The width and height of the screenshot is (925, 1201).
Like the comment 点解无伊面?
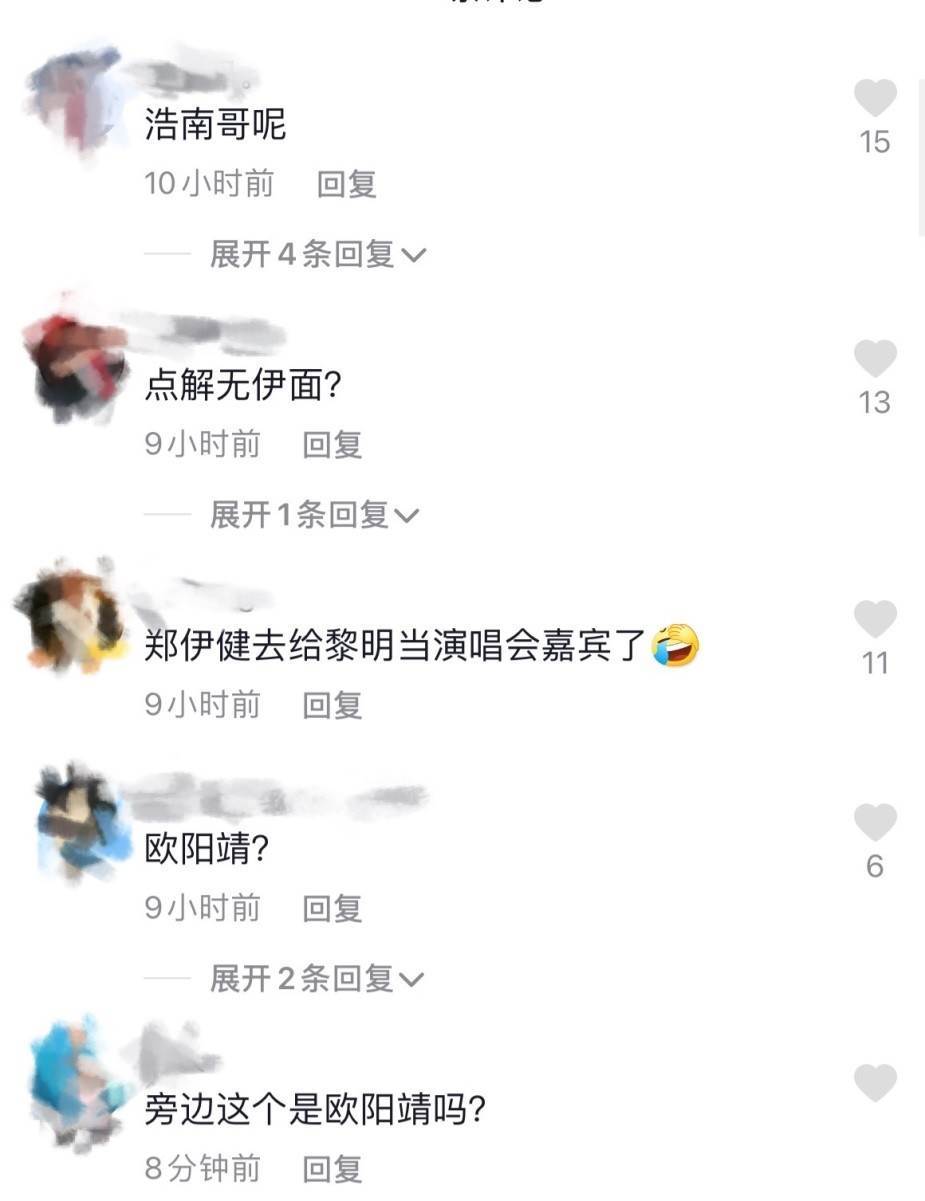pos(875,359)
